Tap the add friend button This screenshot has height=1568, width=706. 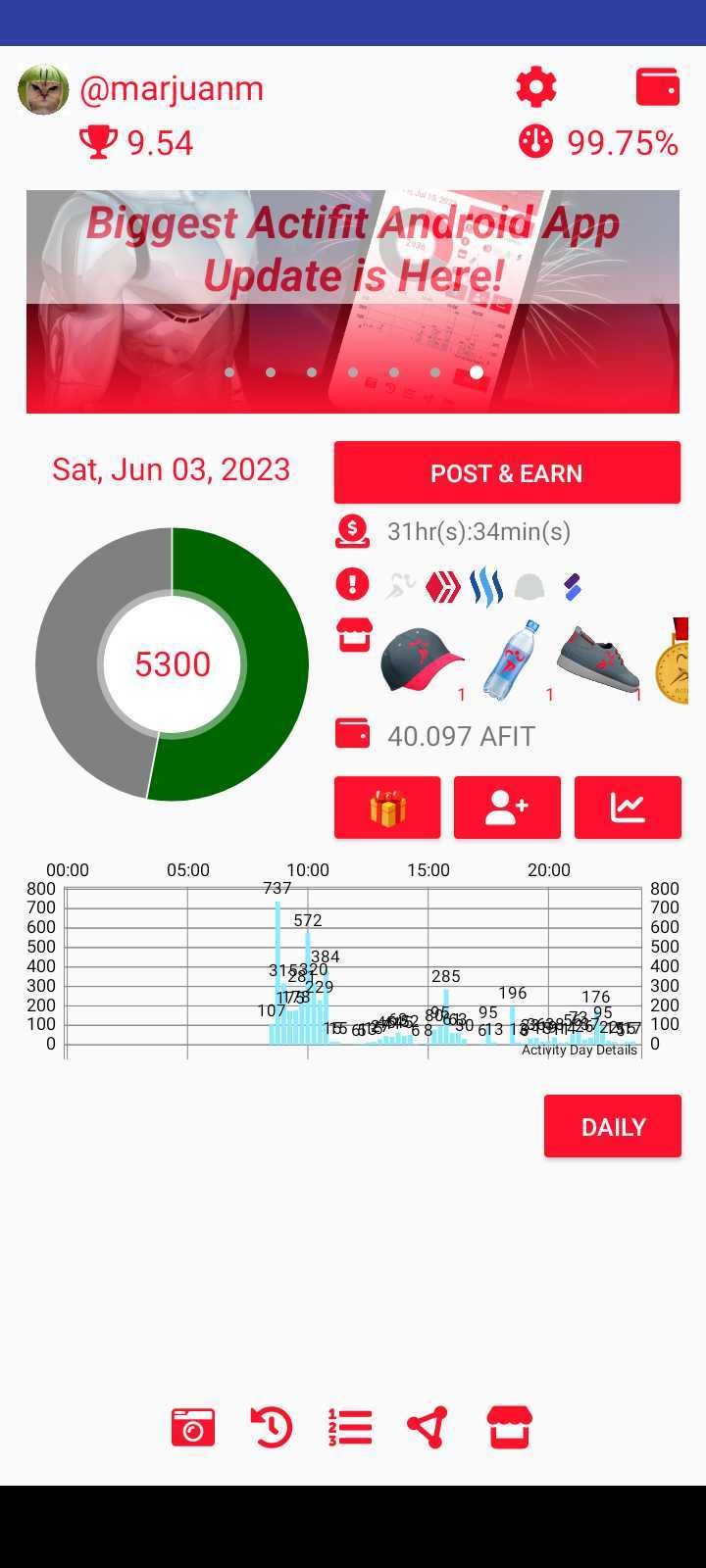[507, 808]
